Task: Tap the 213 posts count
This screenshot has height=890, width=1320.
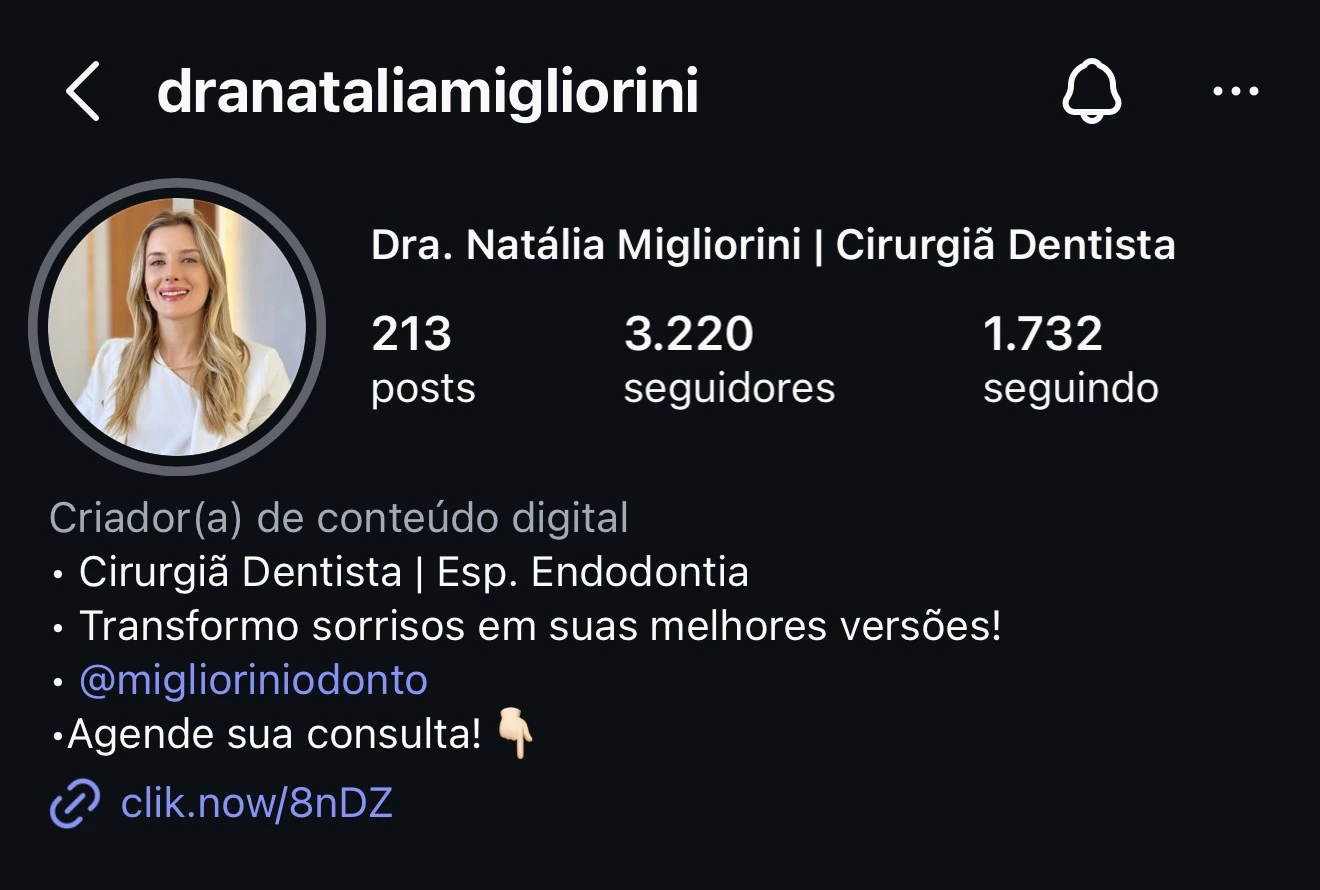Action: (x=423, y=359)
